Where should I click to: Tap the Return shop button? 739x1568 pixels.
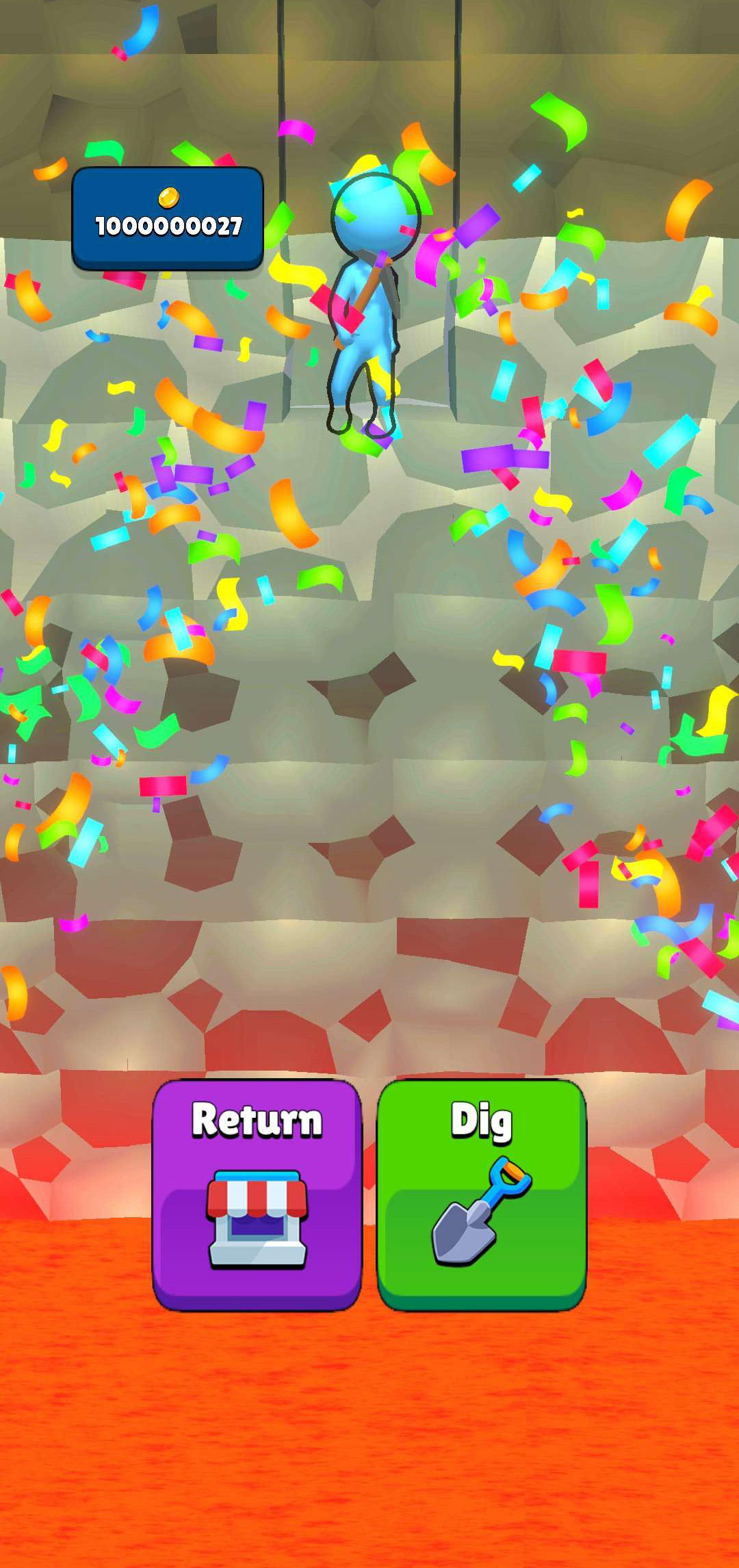257,1193
